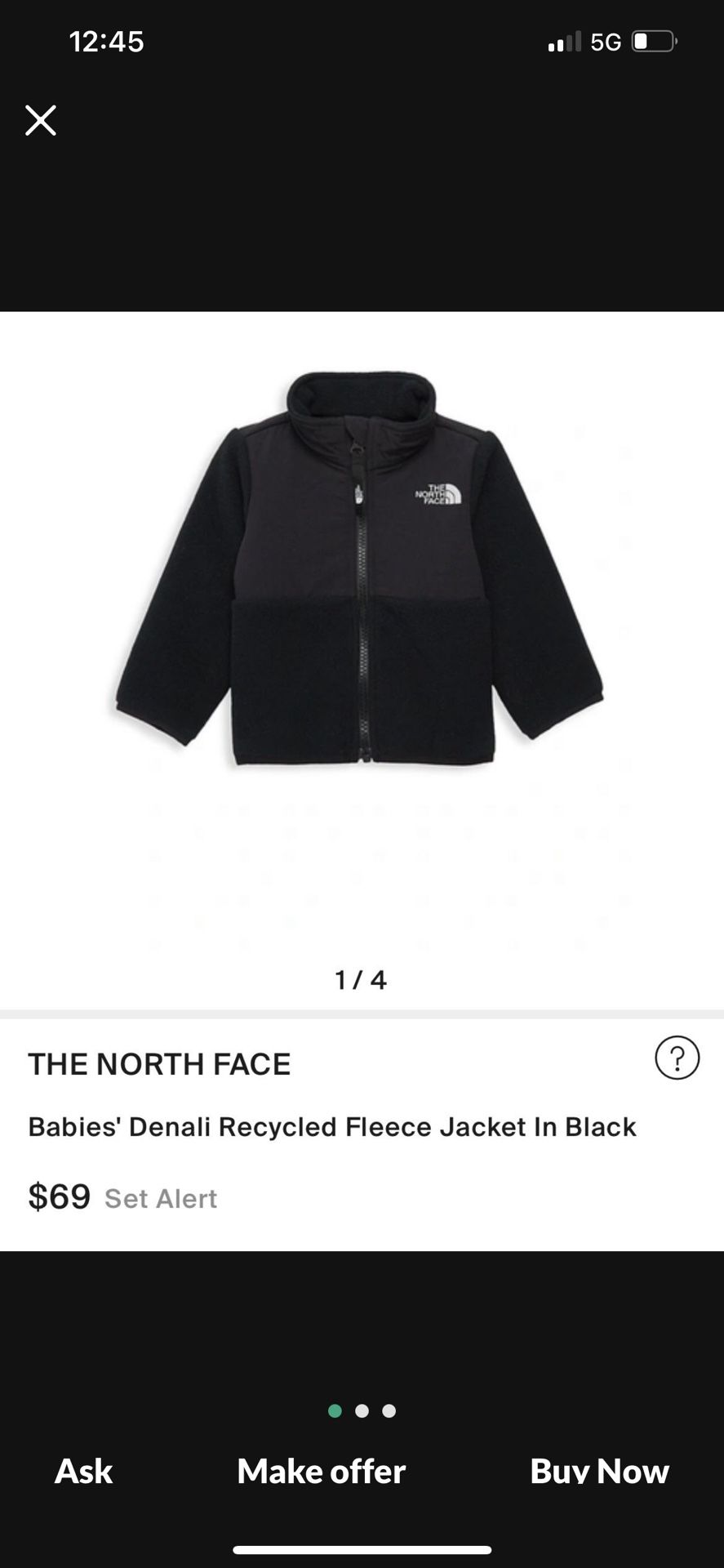This screenshot has height=1568, width=724.
Task: Close the product detail view
Action: [39, 120]
